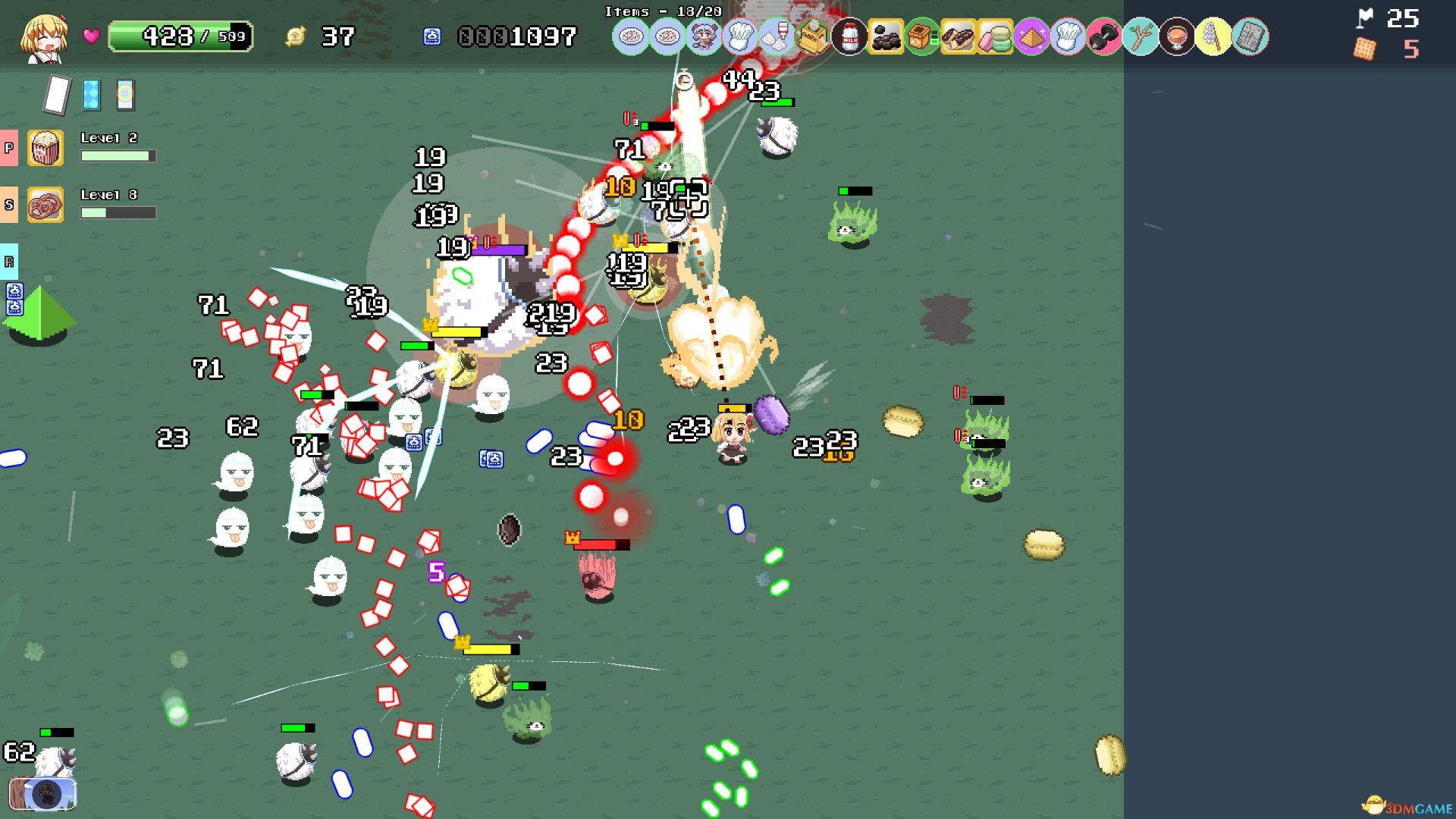This screenshot has height=819, width=1456.
Task: Select the pretzel secondary weapon slot
Action: [45, 205]
